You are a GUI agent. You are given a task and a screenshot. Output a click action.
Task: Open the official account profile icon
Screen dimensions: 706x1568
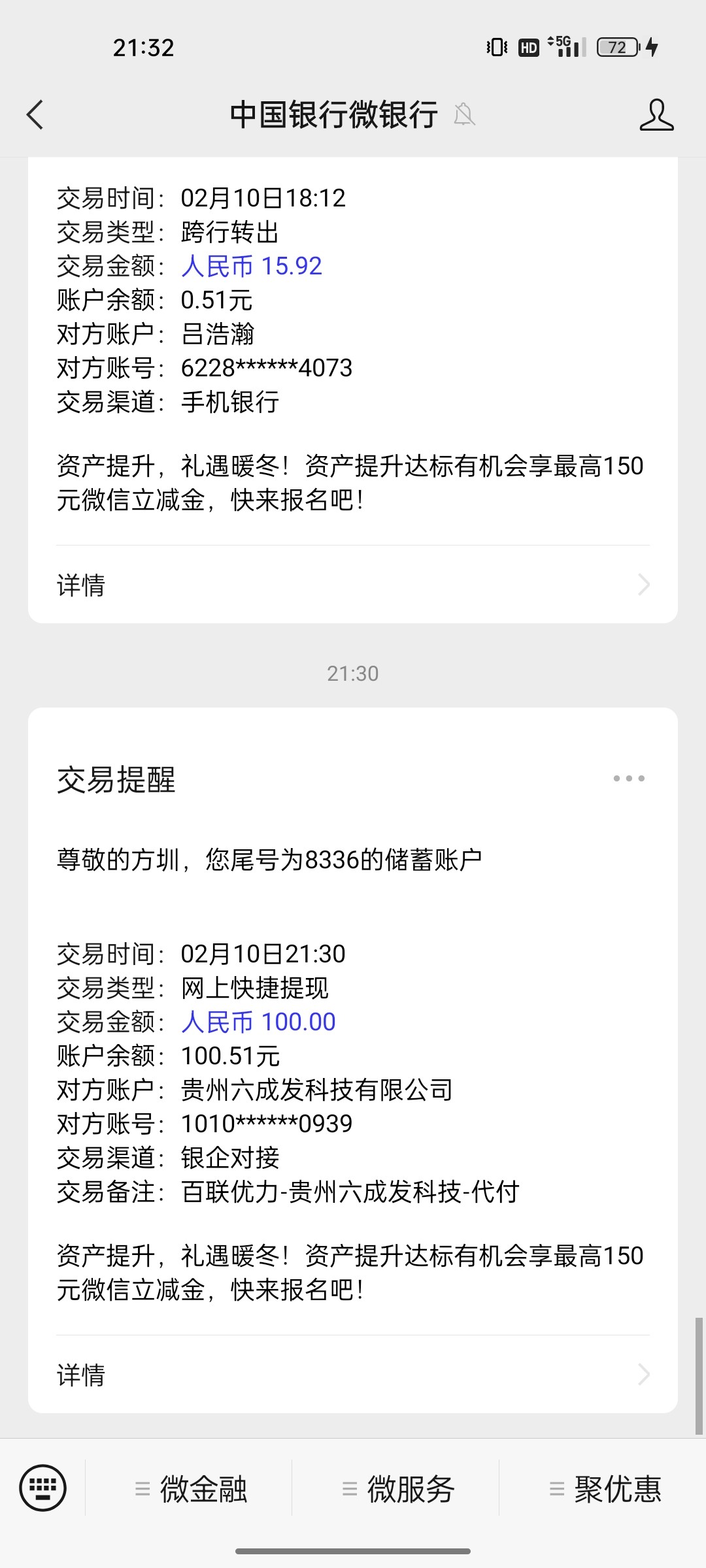[656, 115]
